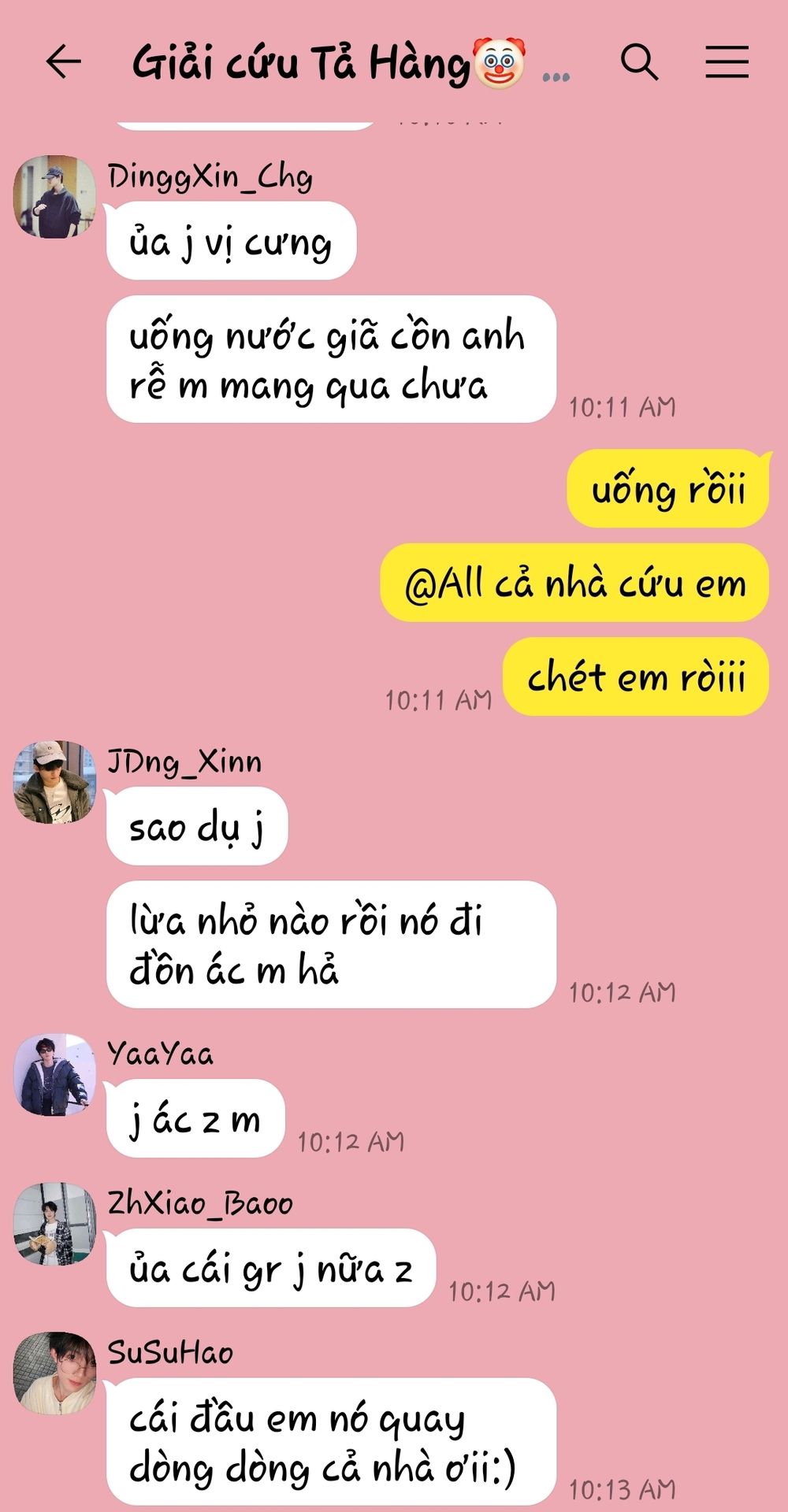The height and width of the screenshot is (1512, 788).
Task: Tap YaaYaa's profile photo
Action: coord(54,1075)
